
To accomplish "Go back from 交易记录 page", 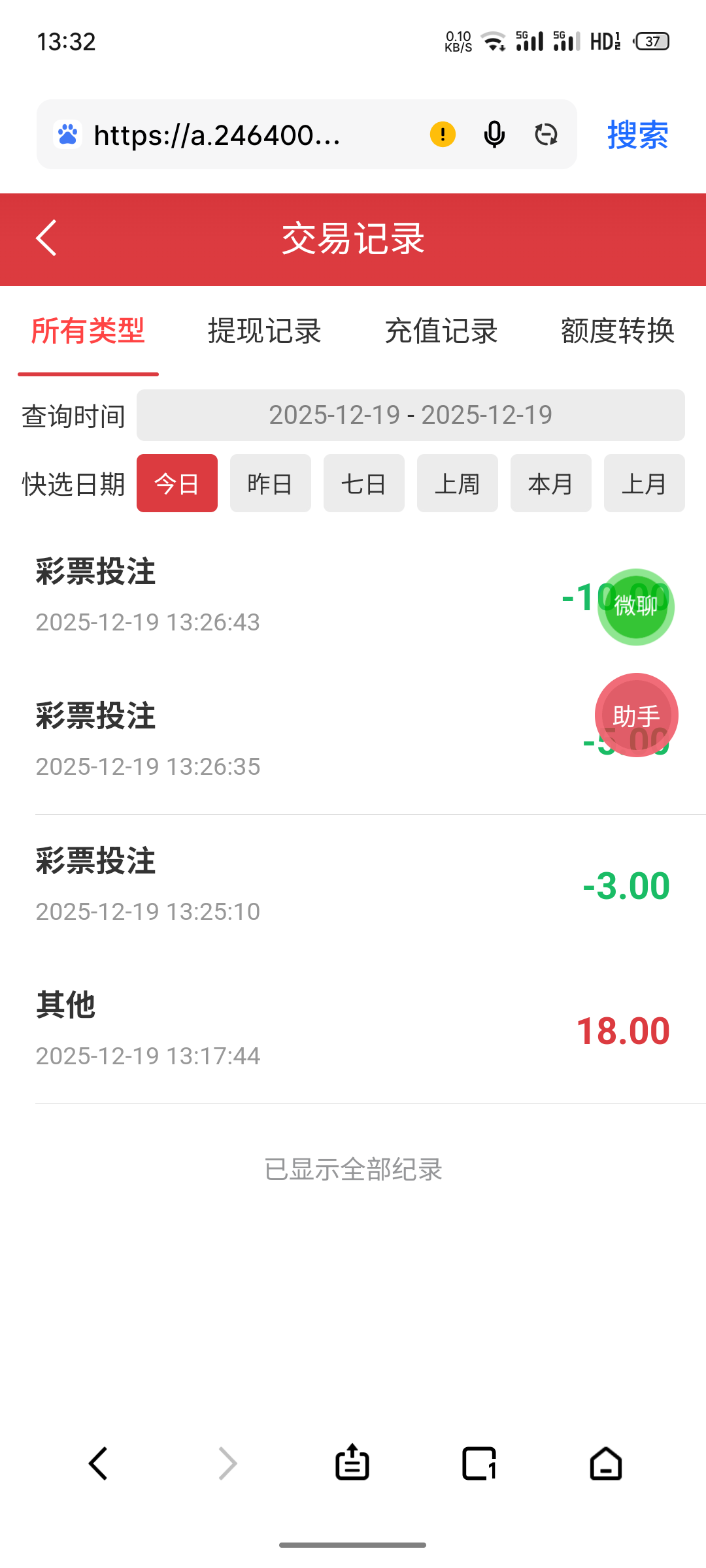I will [47, 238].
